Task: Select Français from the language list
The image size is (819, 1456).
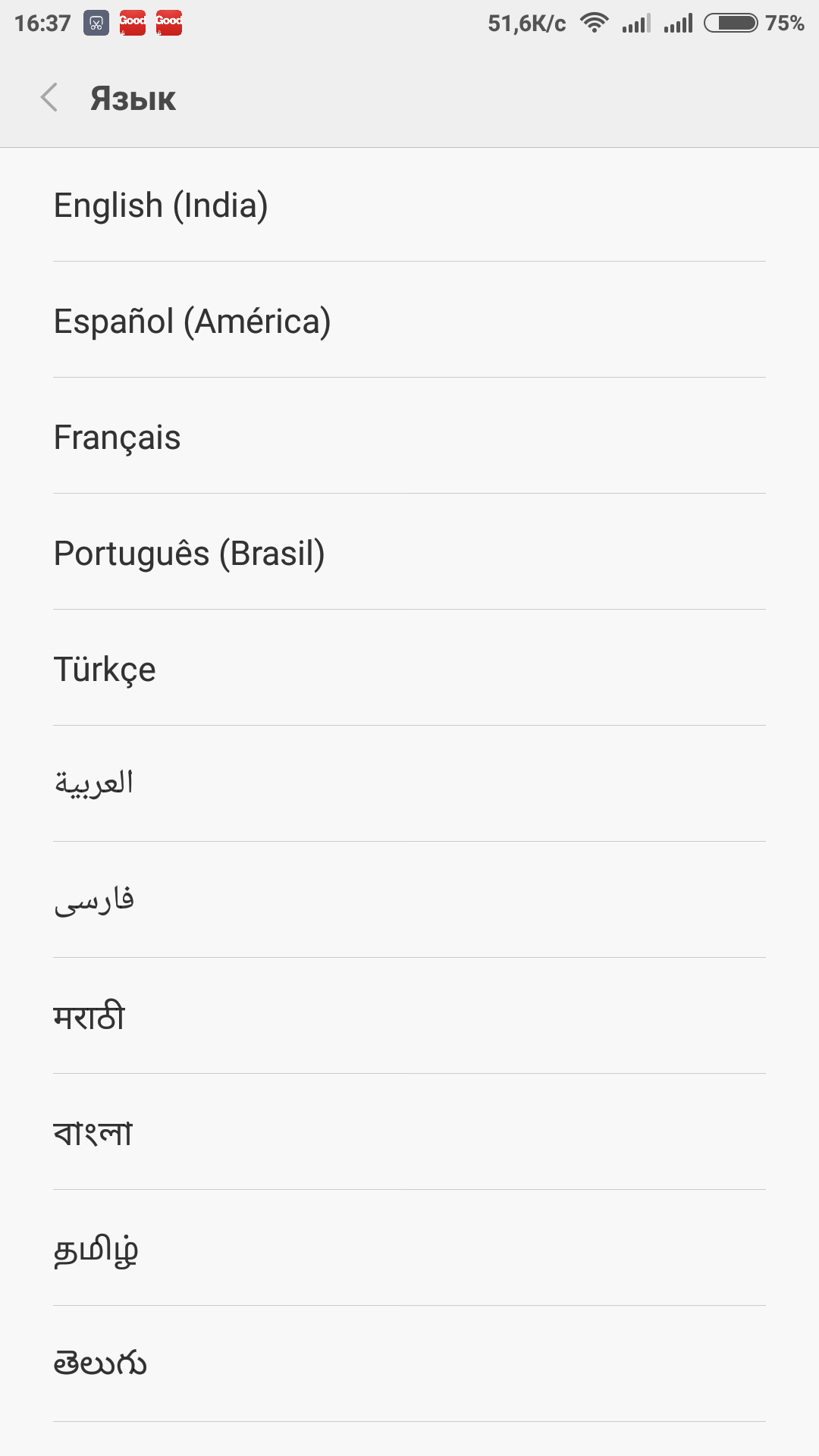Action: [x=409, y=436]
